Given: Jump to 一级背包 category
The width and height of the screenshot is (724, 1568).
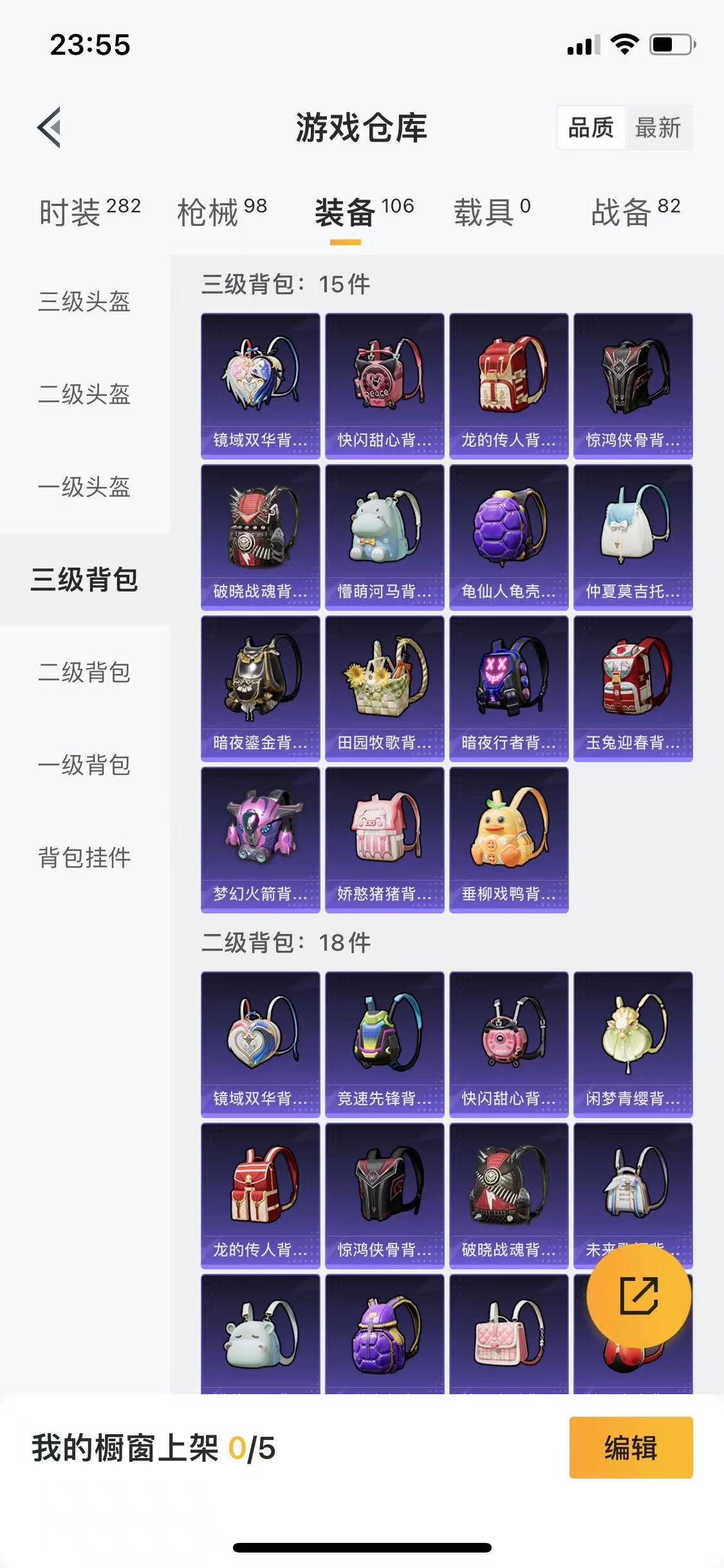Looking at the screenshot, I should pyautogui.click(x=84, y=765).
